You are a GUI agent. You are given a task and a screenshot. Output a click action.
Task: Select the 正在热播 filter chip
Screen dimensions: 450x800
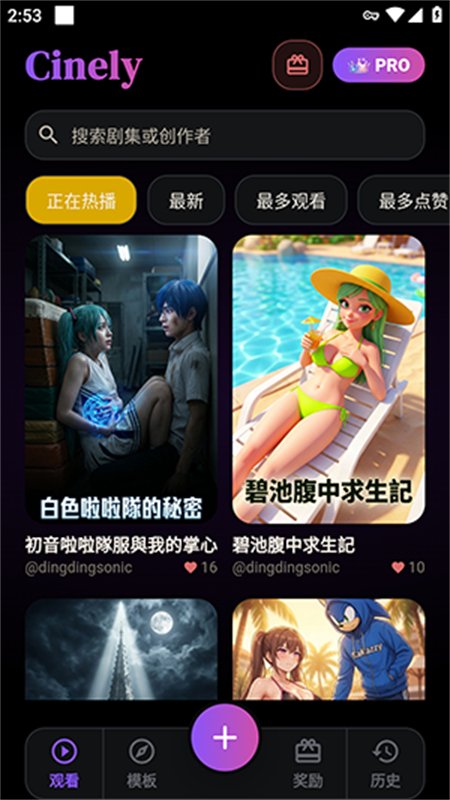pos(81,201)
